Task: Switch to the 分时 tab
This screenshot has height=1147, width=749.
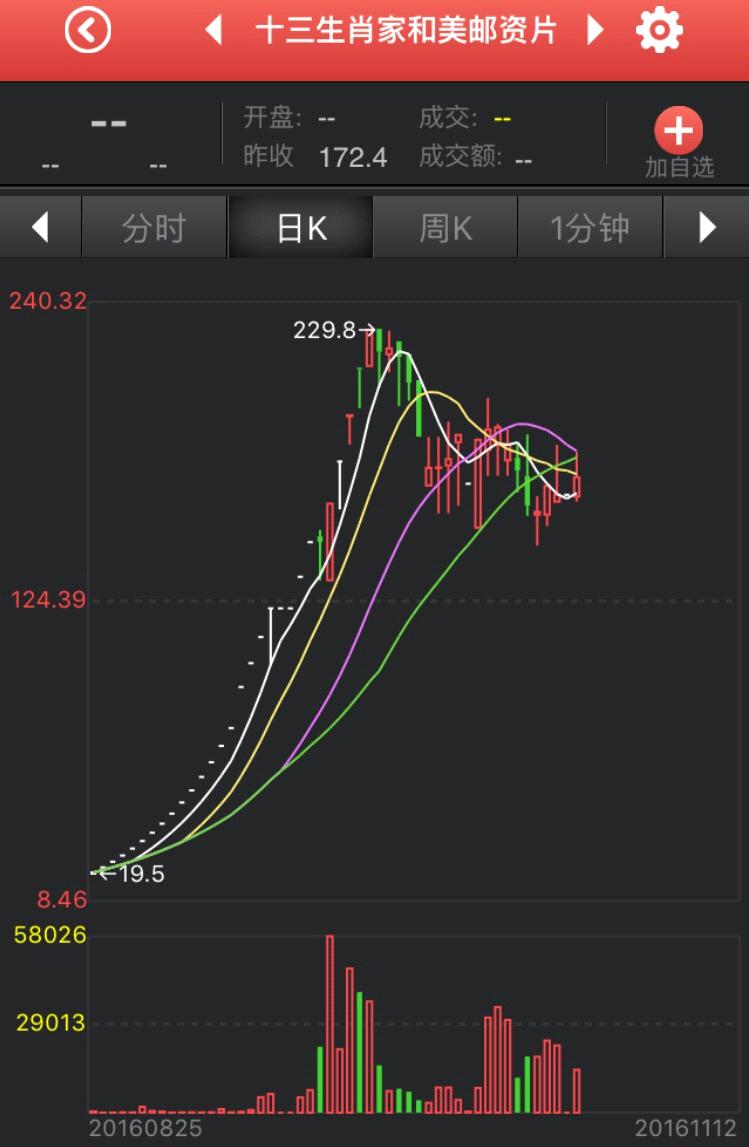Action: [x=154, y=228]
